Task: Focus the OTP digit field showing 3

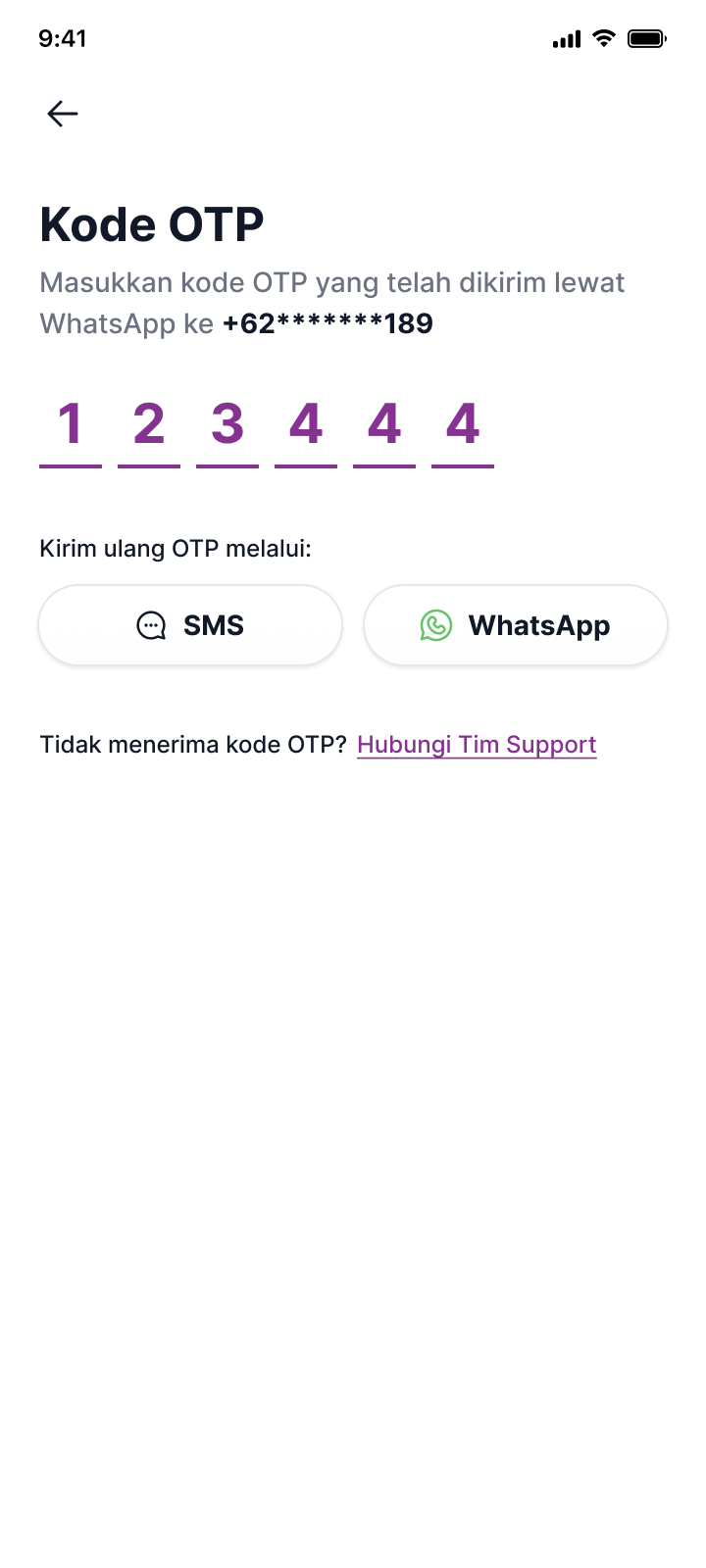Action: [x=227, y=429]
